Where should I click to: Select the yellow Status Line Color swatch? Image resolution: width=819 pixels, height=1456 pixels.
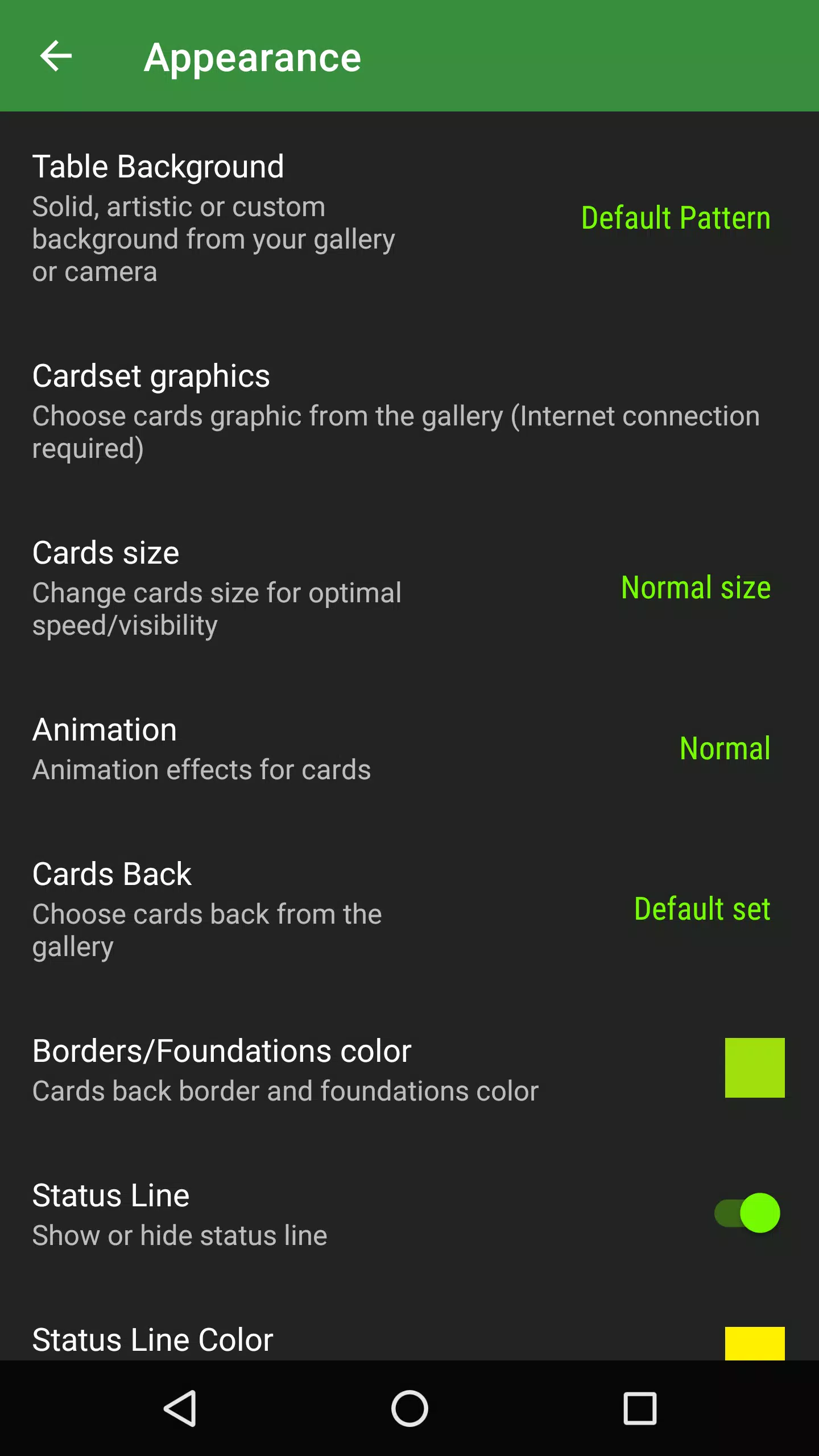point(754,1343)
